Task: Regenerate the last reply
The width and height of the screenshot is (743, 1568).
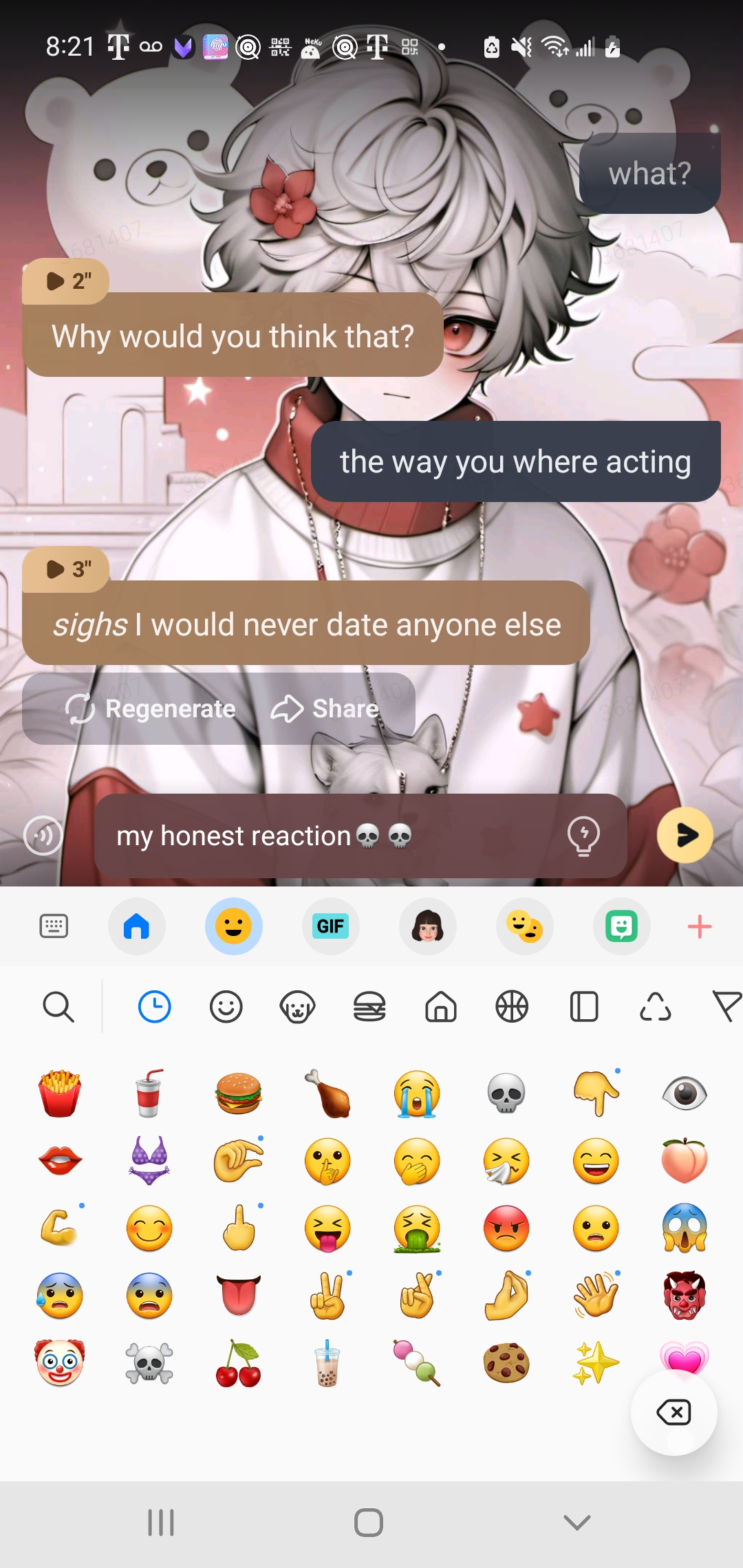Action: [151, 708]
